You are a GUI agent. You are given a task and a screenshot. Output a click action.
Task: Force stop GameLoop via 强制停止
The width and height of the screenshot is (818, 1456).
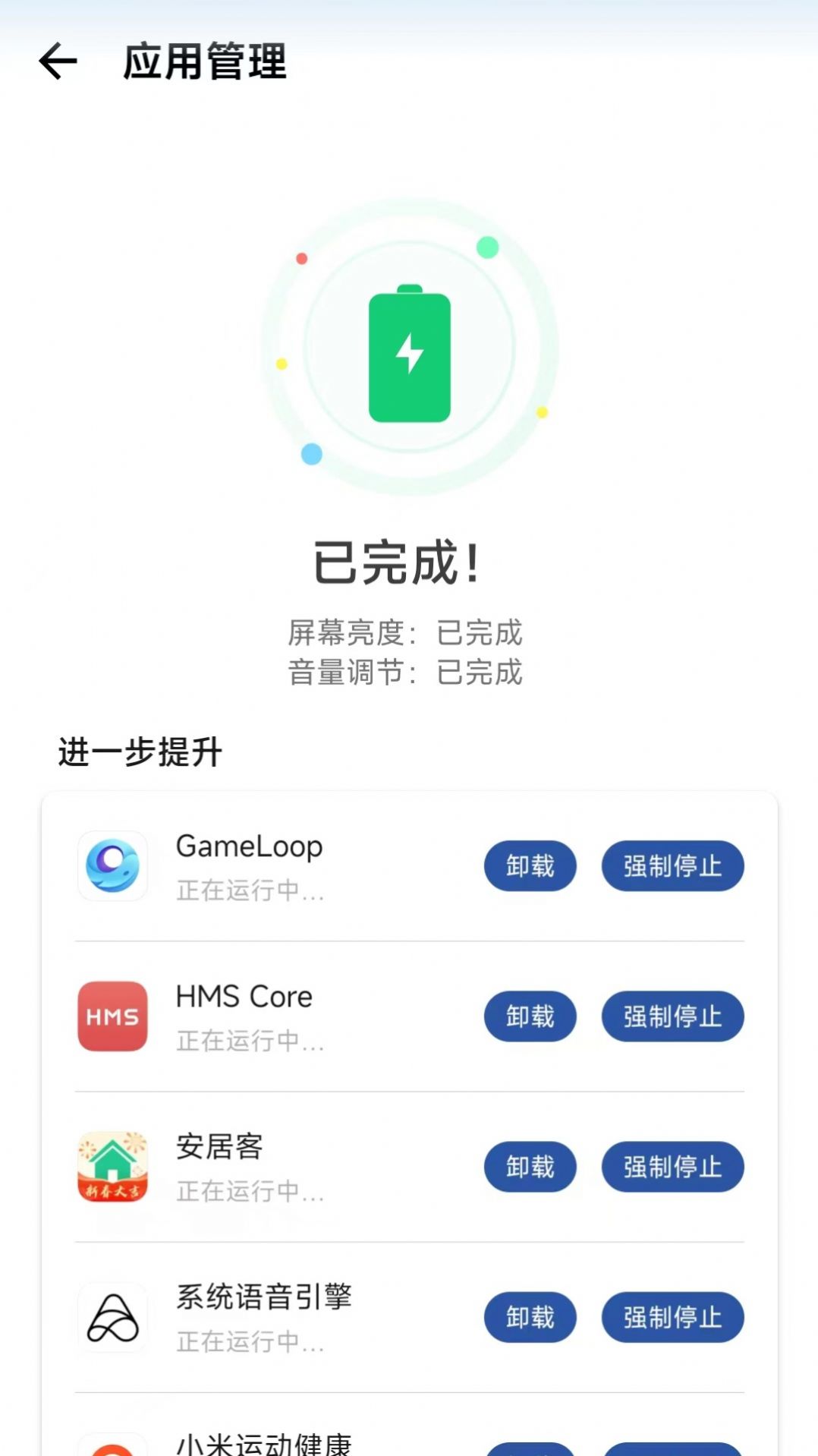tap(672, 866)
